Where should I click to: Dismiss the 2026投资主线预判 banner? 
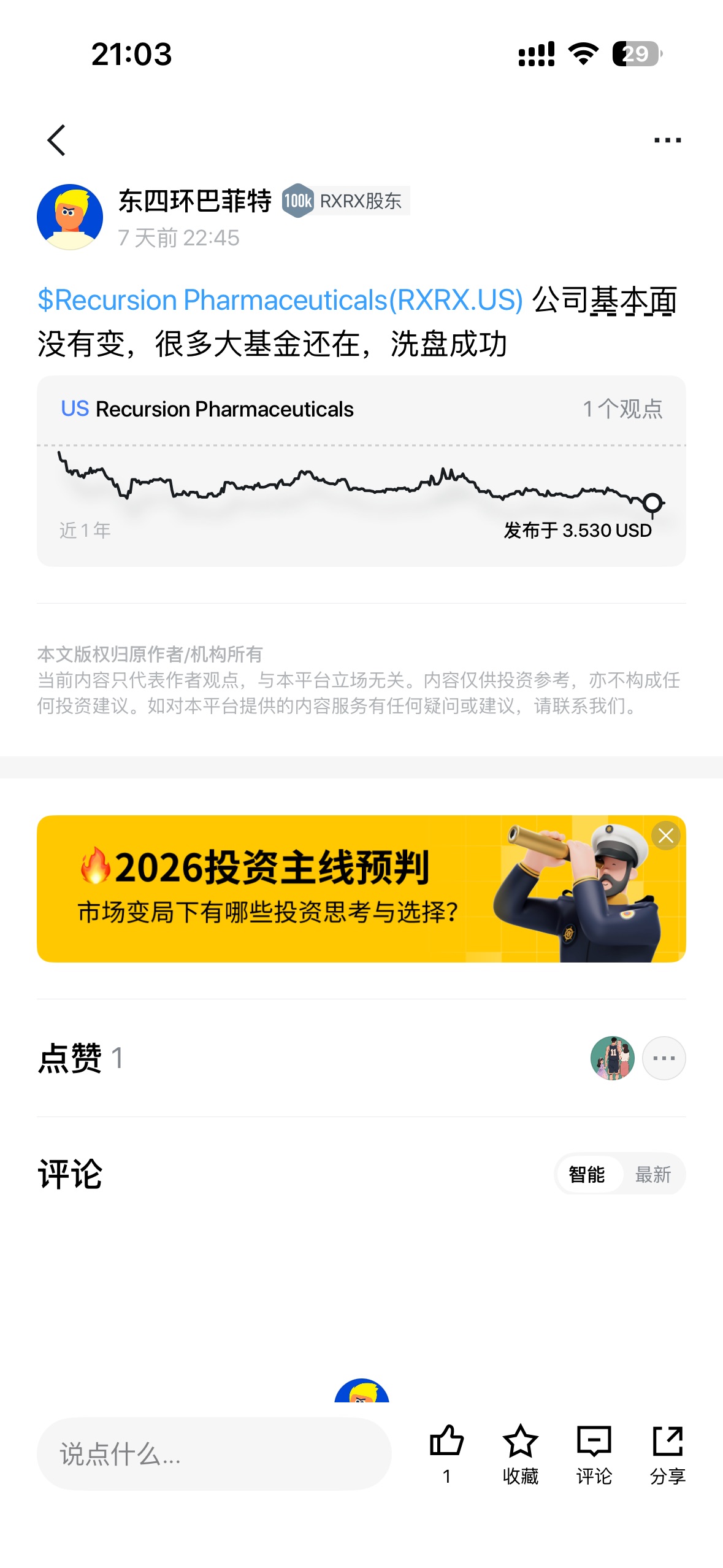665,836
